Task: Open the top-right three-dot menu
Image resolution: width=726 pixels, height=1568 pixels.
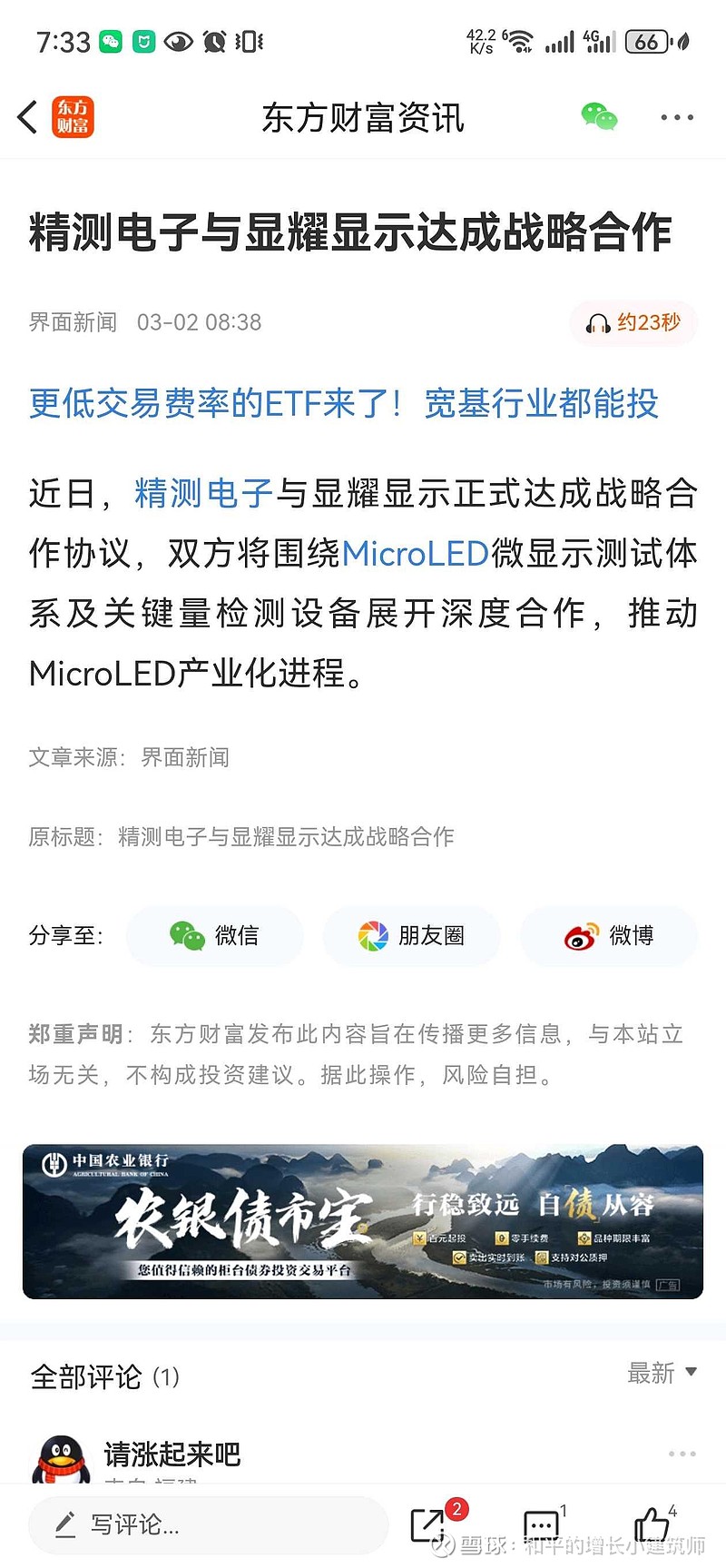Action: click(x=676, y=117)
